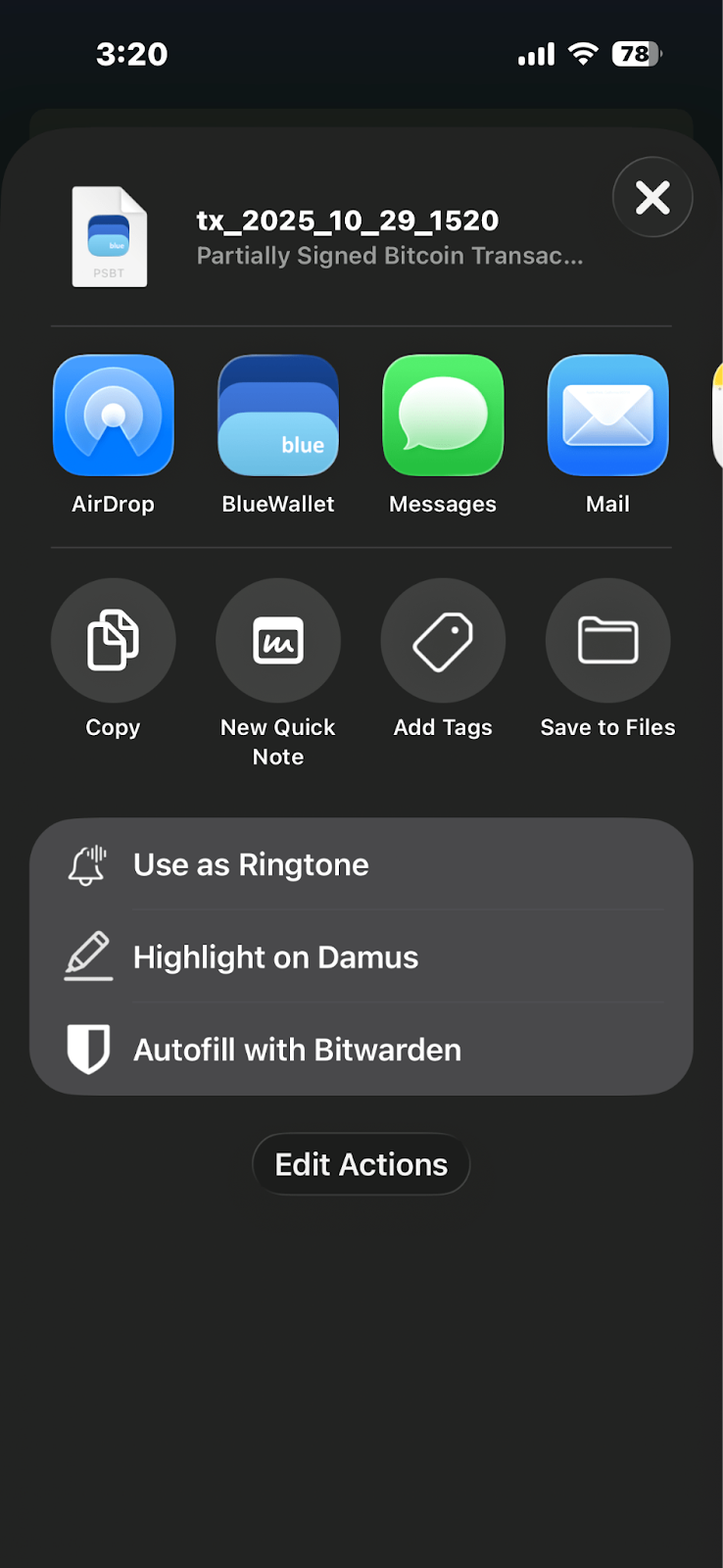This screenshot has height=1568, width=723.
Task: Create a New Quick Note
Action: click(278, 641)
